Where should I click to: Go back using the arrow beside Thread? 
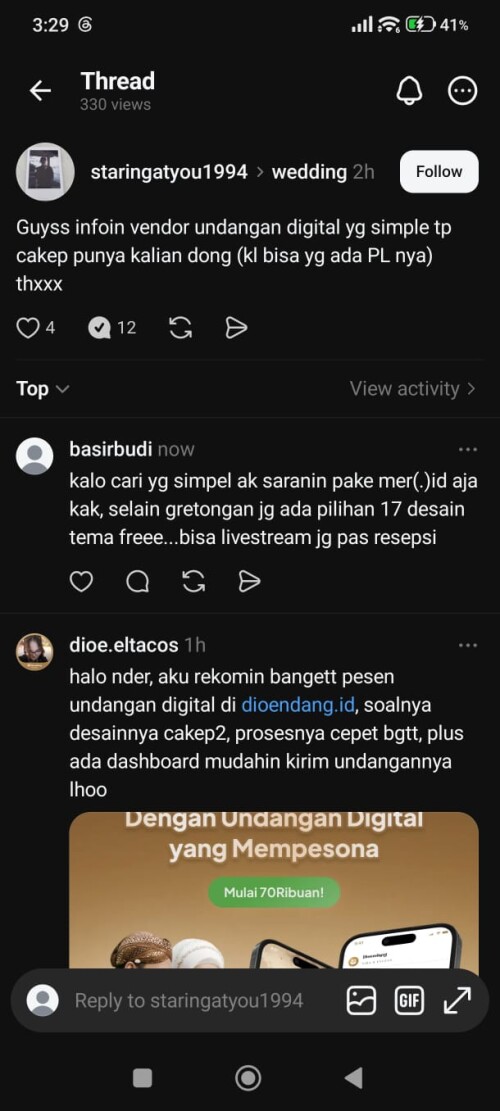coord(40,91)
